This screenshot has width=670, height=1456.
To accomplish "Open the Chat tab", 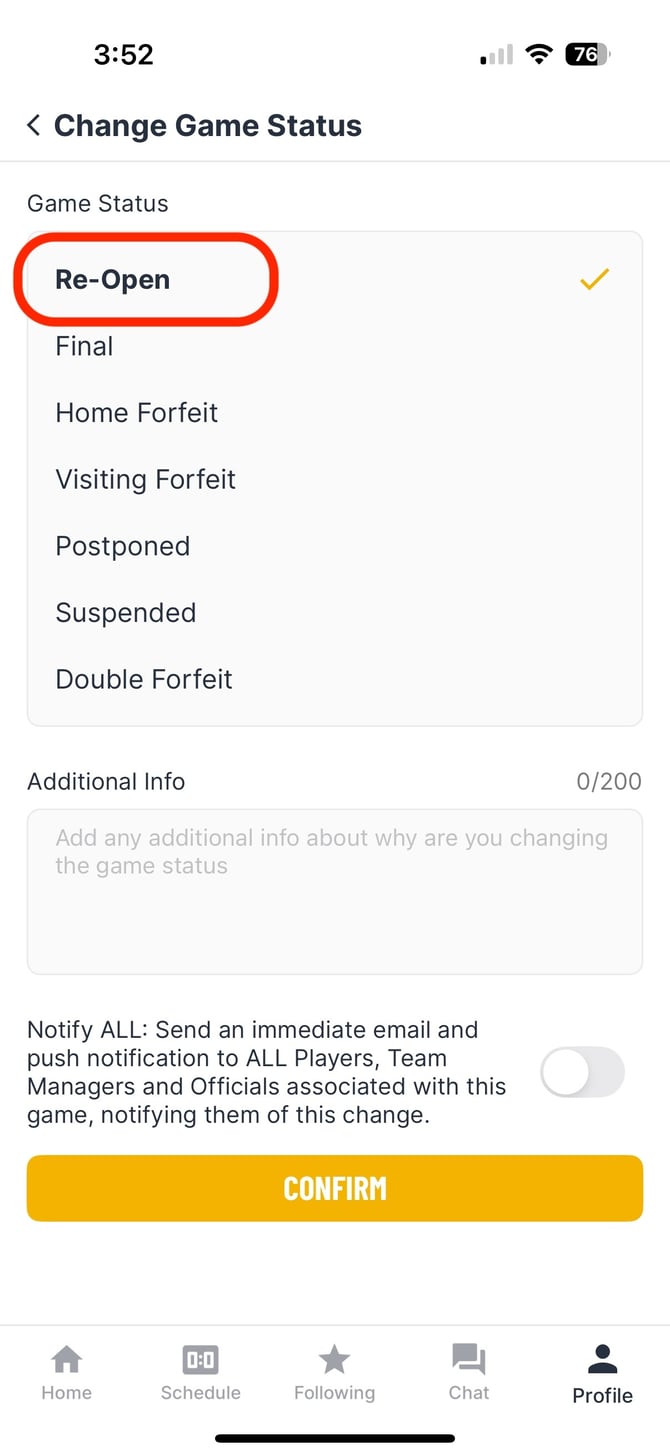I will (x=468, y=1373).
